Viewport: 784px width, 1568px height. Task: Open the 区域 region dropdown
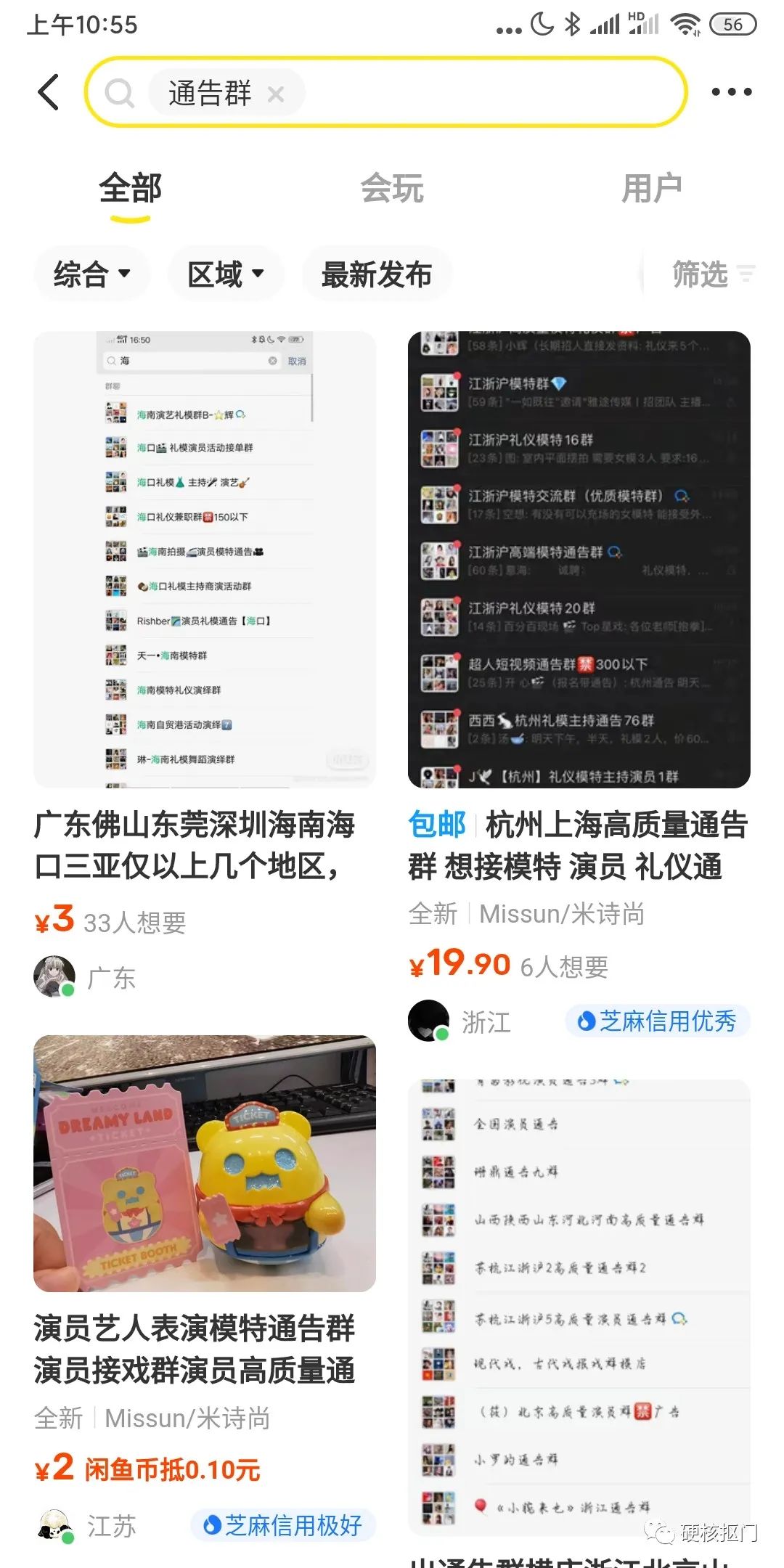(225, 274)
